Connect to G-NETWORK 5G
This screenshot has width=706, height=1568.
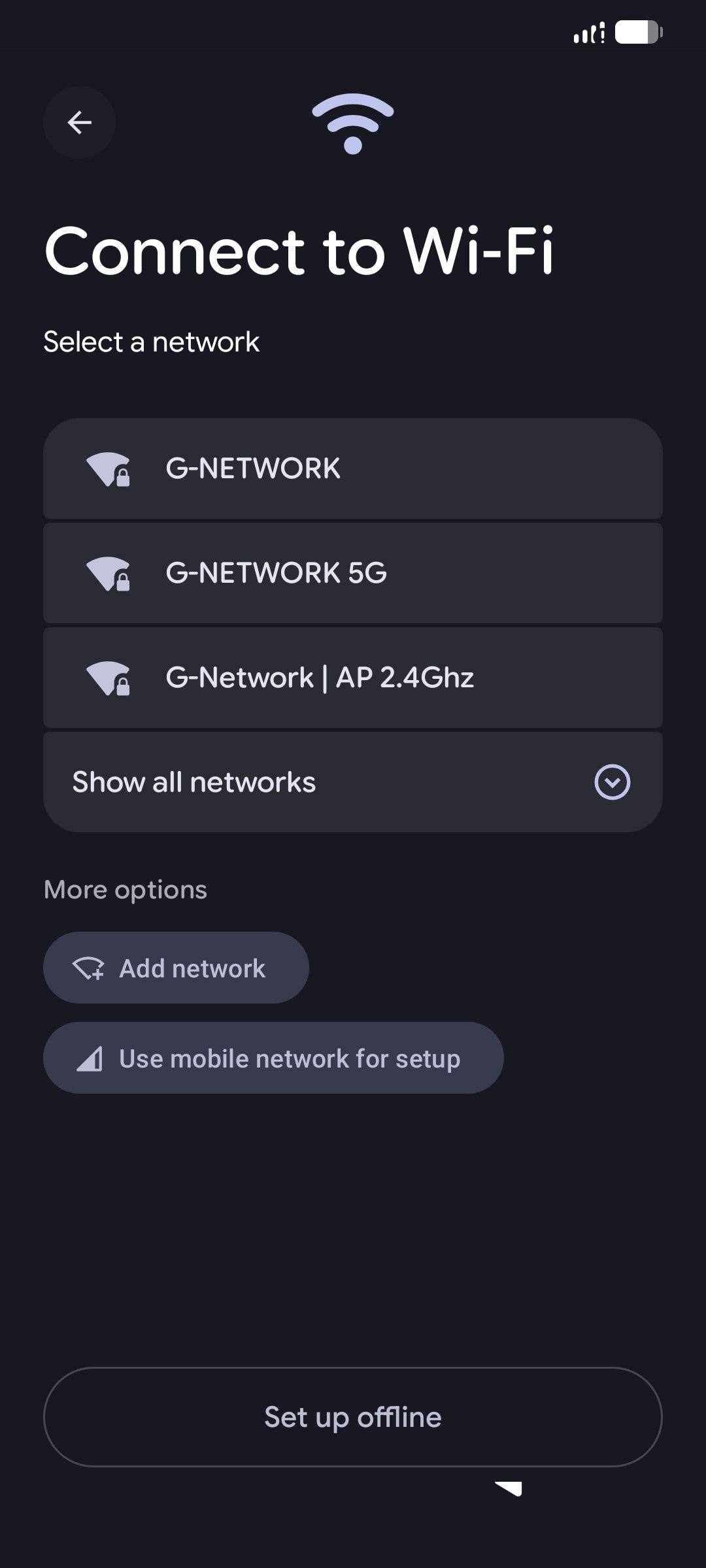point(353,574)
